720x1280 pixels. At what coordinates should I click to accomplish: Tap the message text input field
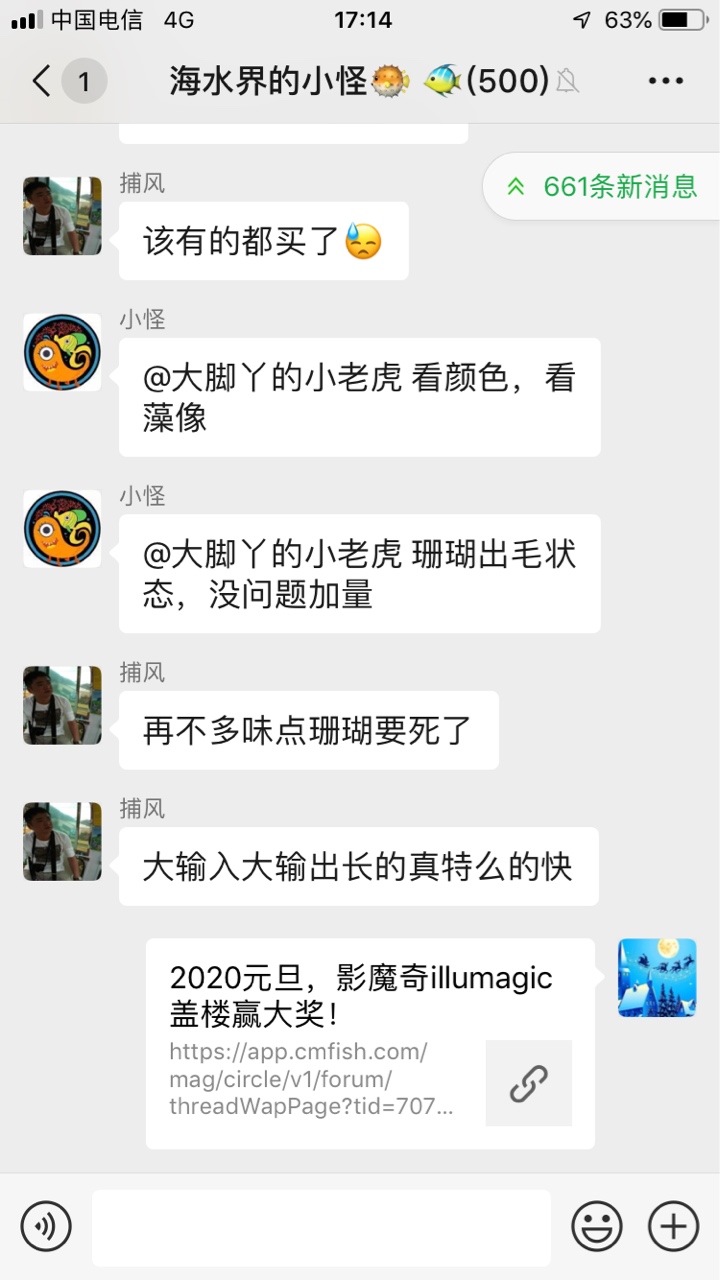point(321,1227)
